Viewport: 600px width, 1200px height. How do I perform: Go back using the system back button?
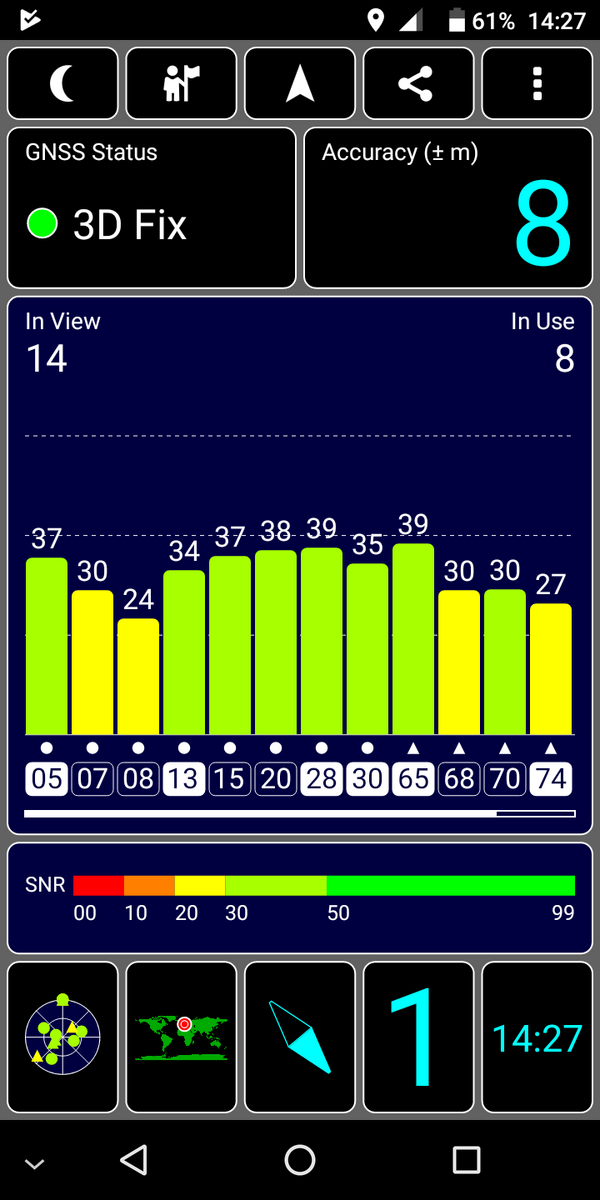tap(133, 1160)
